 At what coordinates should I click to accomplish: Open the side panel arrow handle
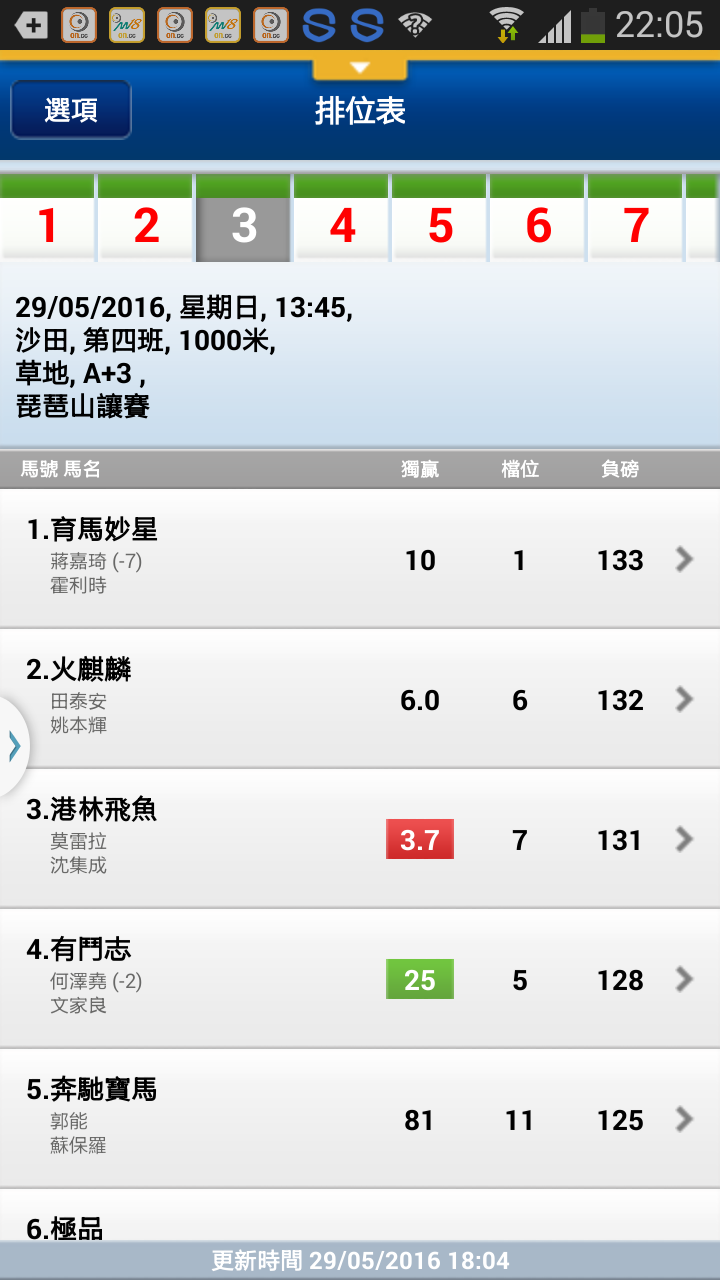14,746
